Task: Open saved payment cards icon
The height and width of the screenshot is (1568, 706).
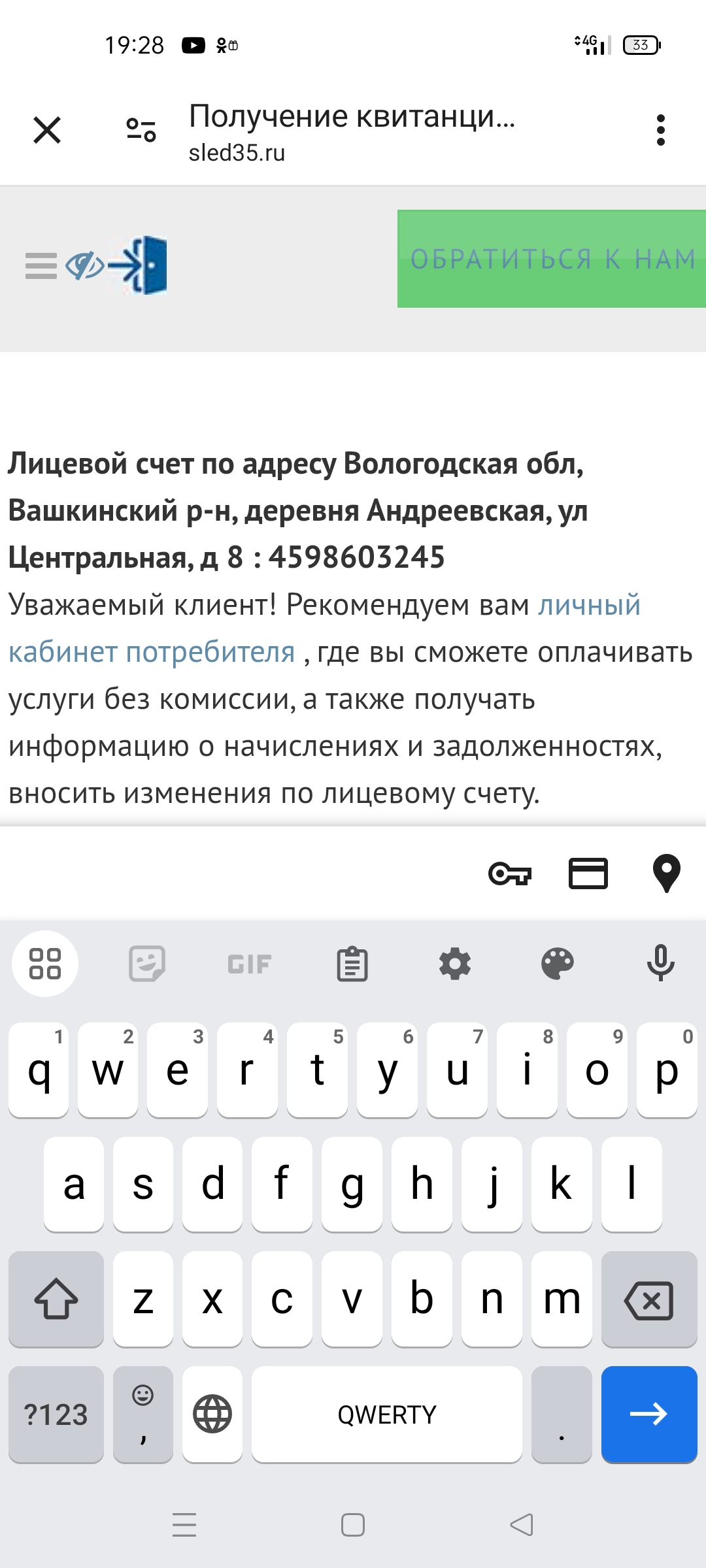Action: click(588, 874)
